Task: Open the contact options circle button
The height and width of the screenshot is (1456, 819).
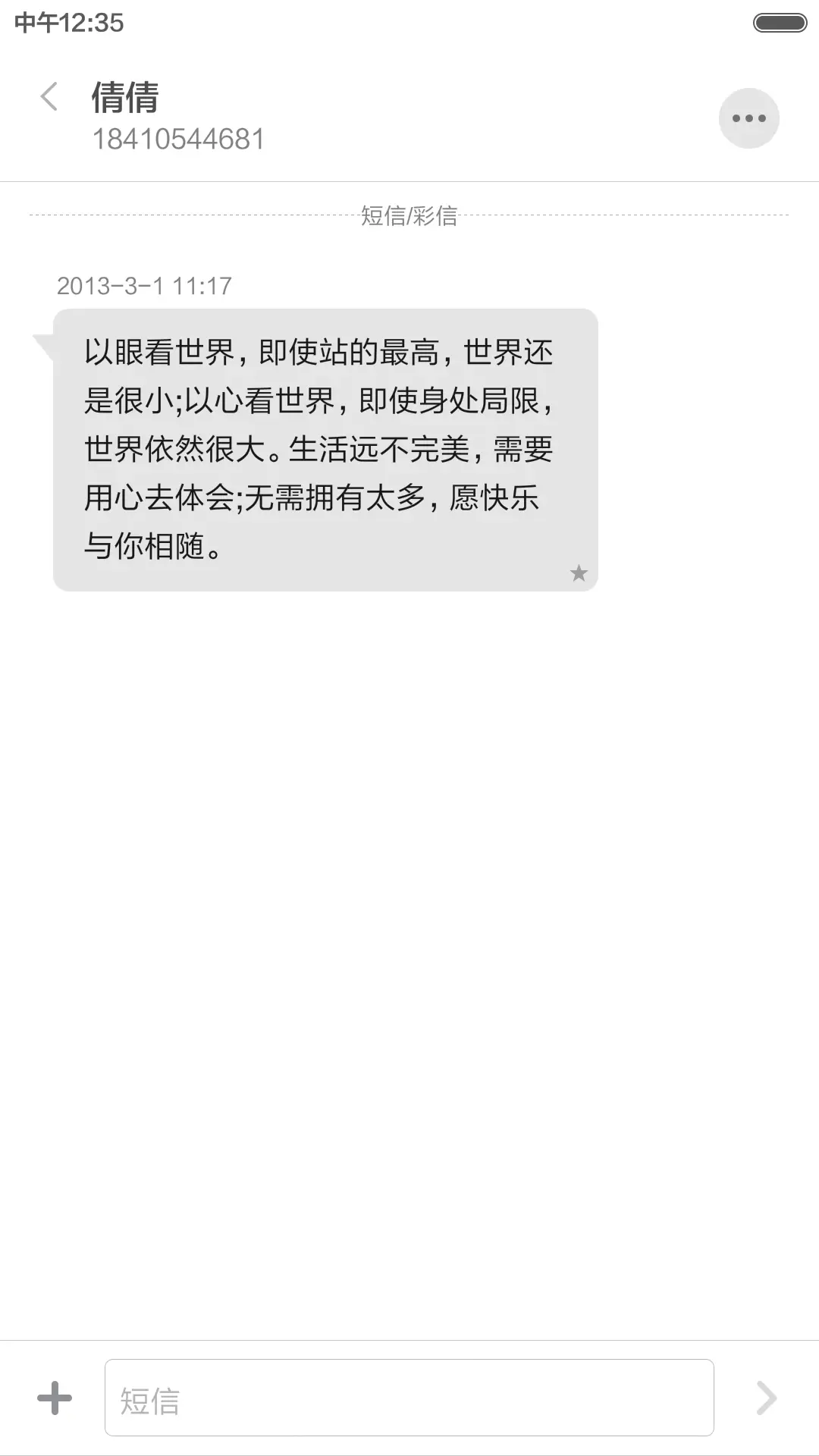Action: pos(749,118)
